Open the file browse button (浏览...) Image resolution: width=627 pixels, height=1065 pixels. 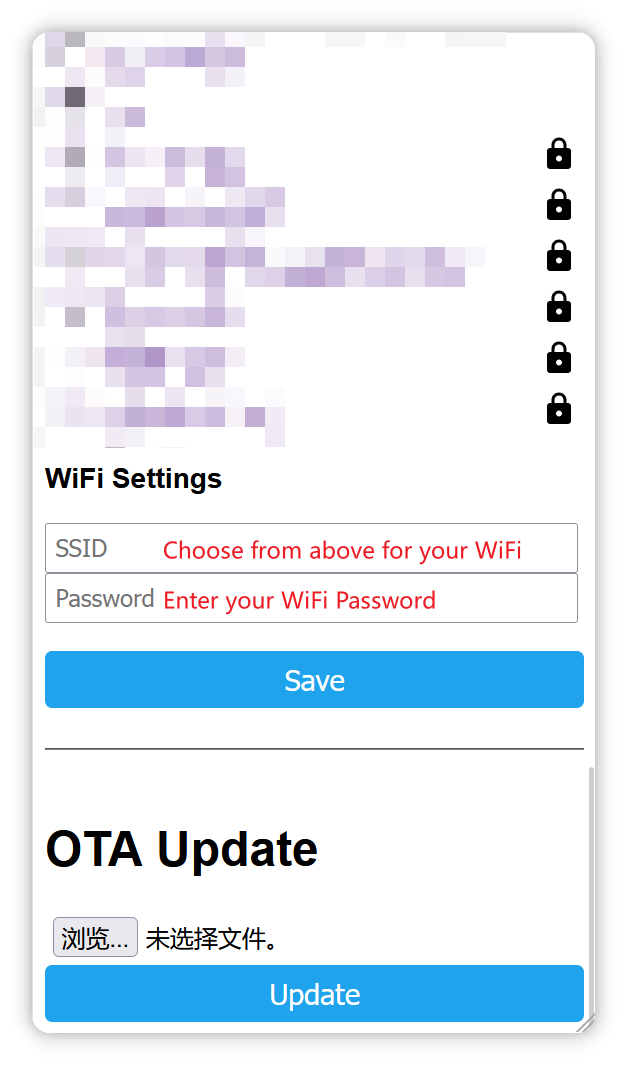(96, 937)
